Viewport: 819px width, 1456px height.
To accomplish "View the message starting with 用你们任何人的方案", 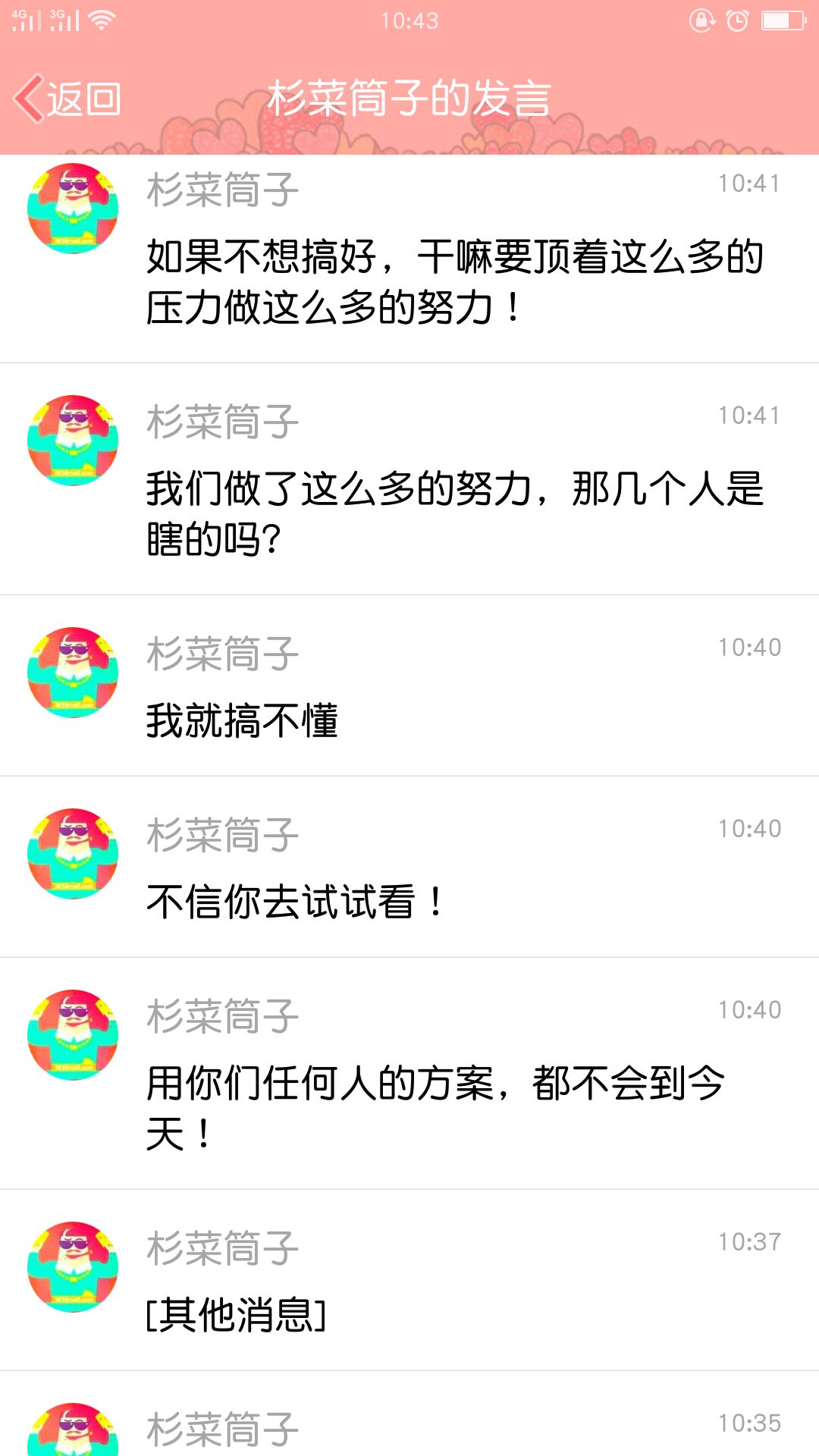I will point(436,1108).
